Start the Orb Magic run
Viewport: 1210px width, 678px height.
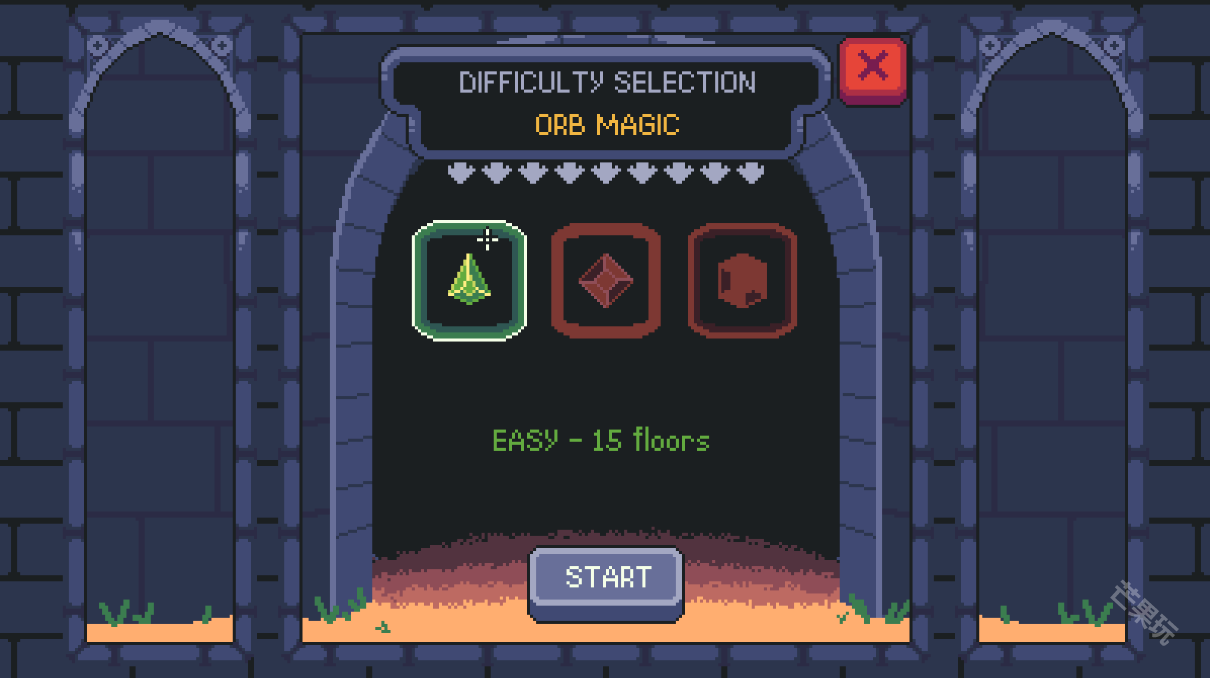pos(607,578)
